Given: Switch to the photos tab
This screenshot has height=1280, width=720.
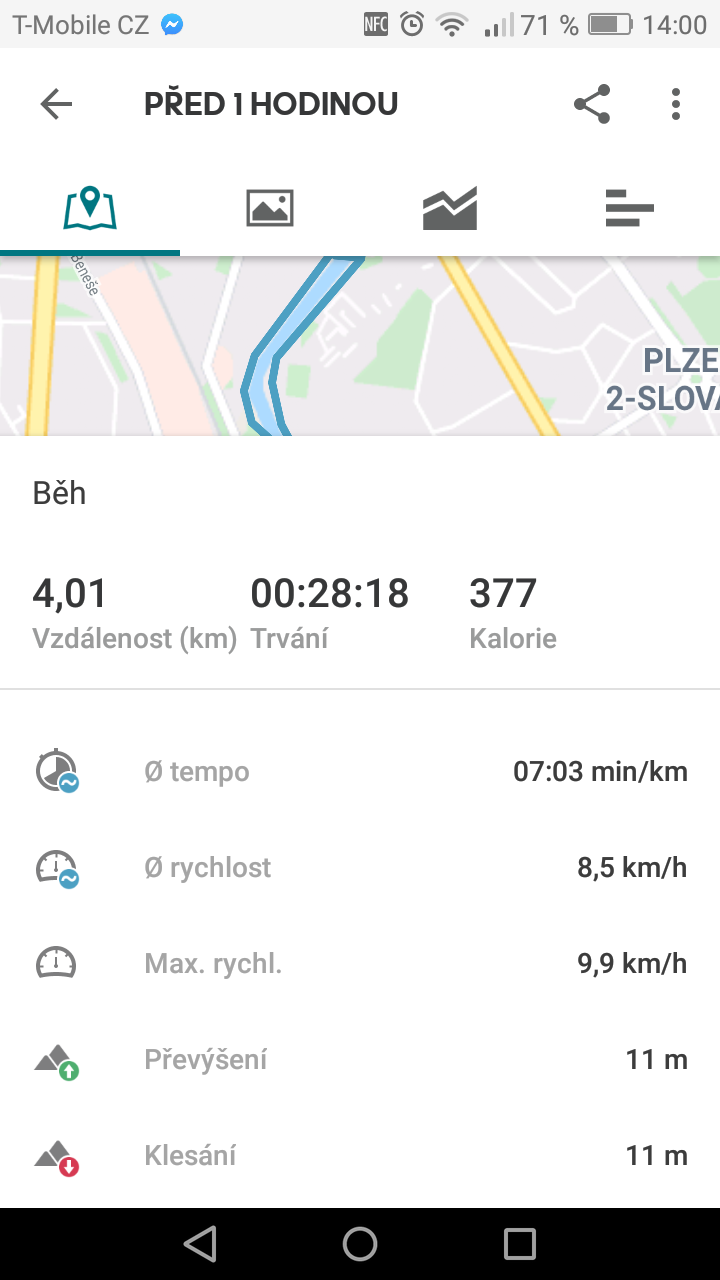Looking at the screenshot, I should point(270,208).
